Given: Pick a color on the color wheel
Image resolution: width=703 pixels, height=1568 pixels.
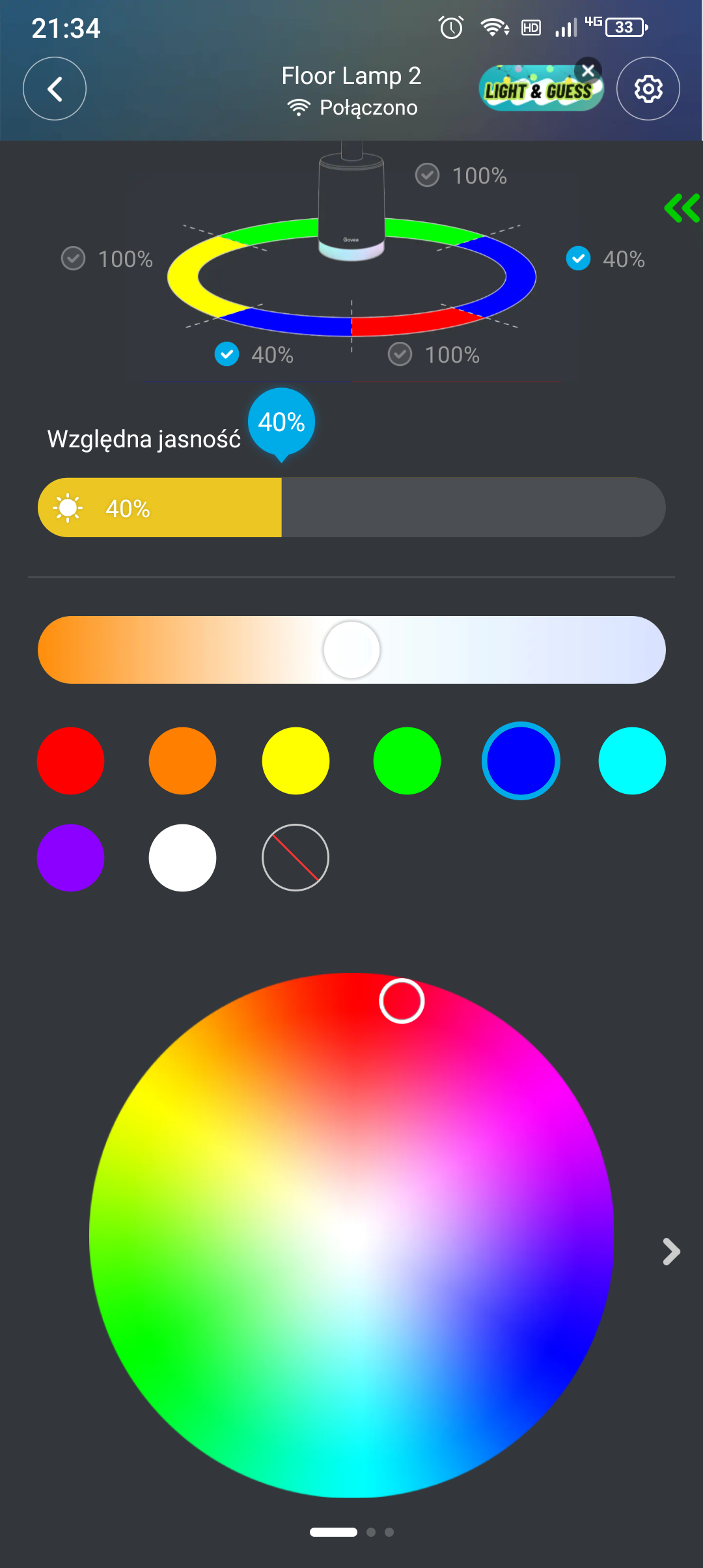Looking at the screenshot, I should click(351, 1235).
